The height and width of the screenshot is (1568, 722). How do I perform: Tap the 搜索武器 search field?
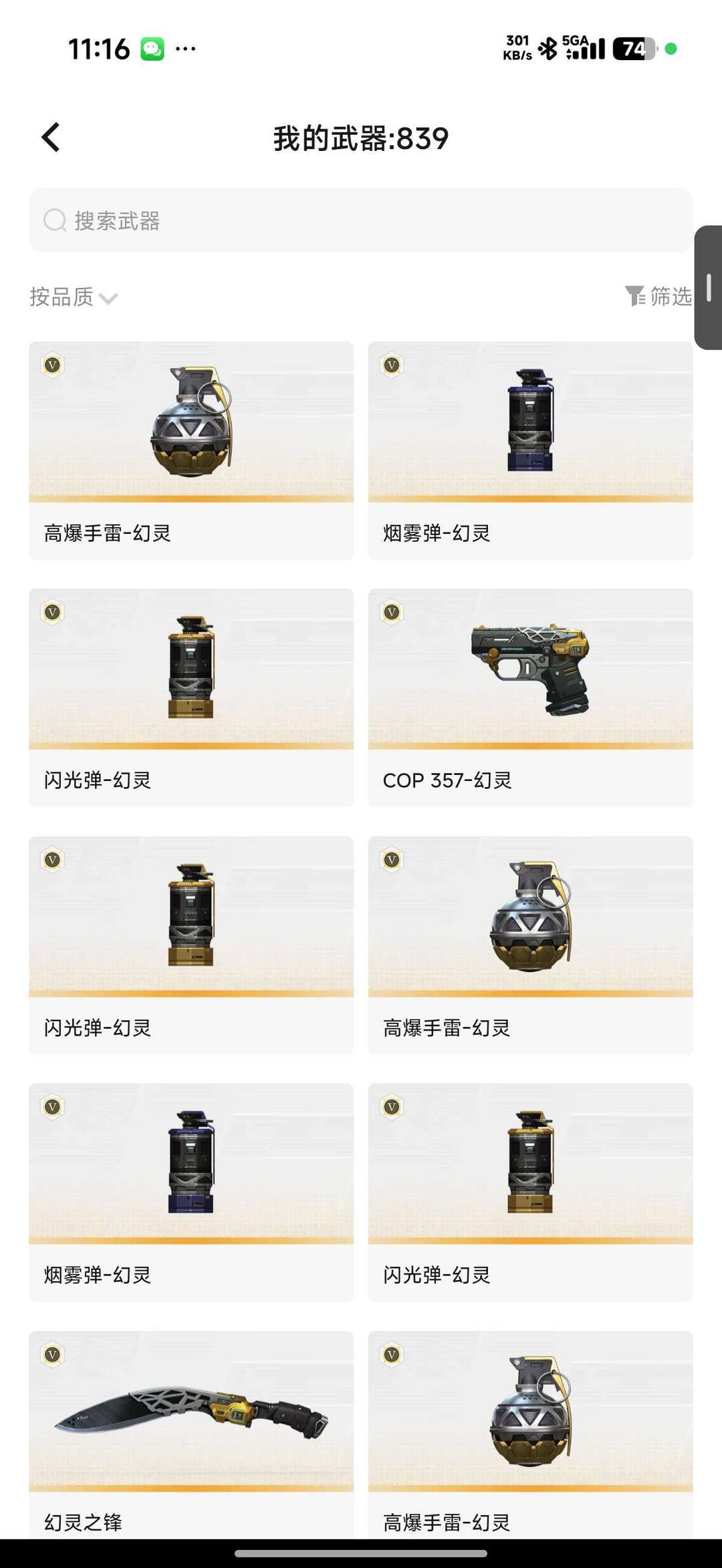(360, 220)
